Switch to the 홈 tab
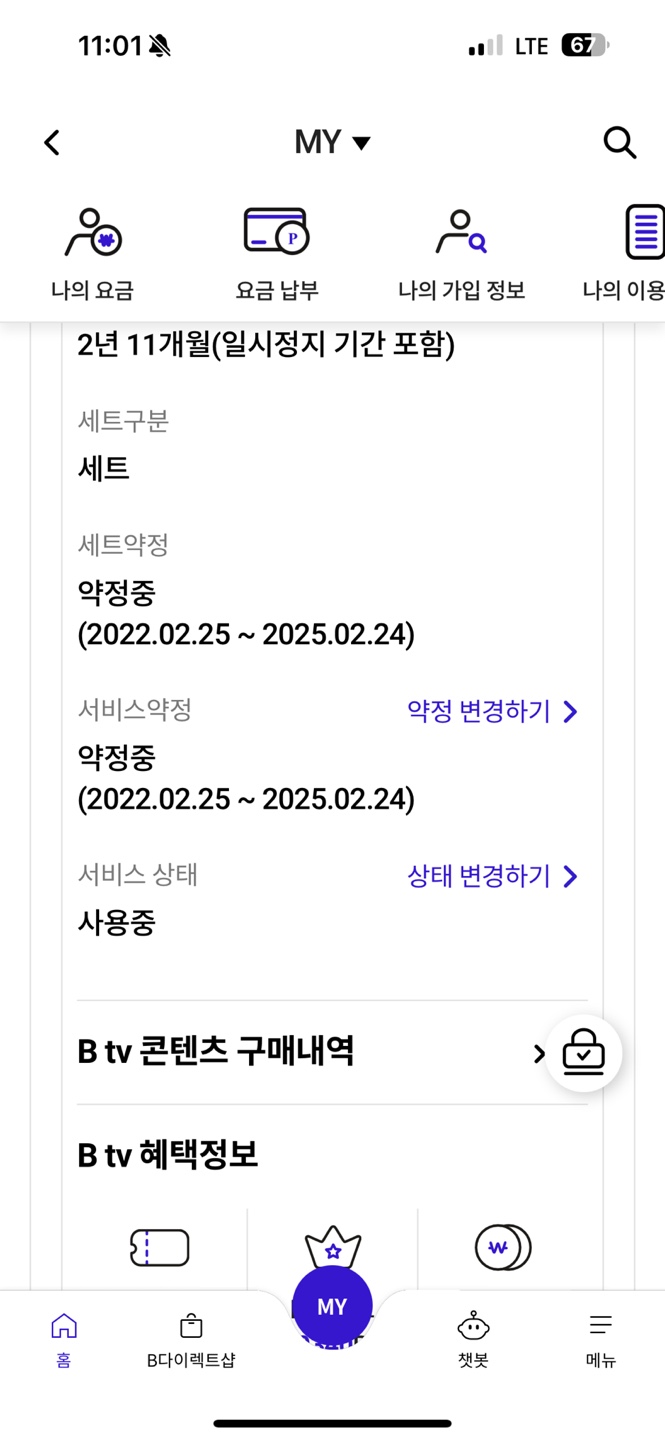The height and width of the screenshot is (1440, 665). (x=64, y=1340)
